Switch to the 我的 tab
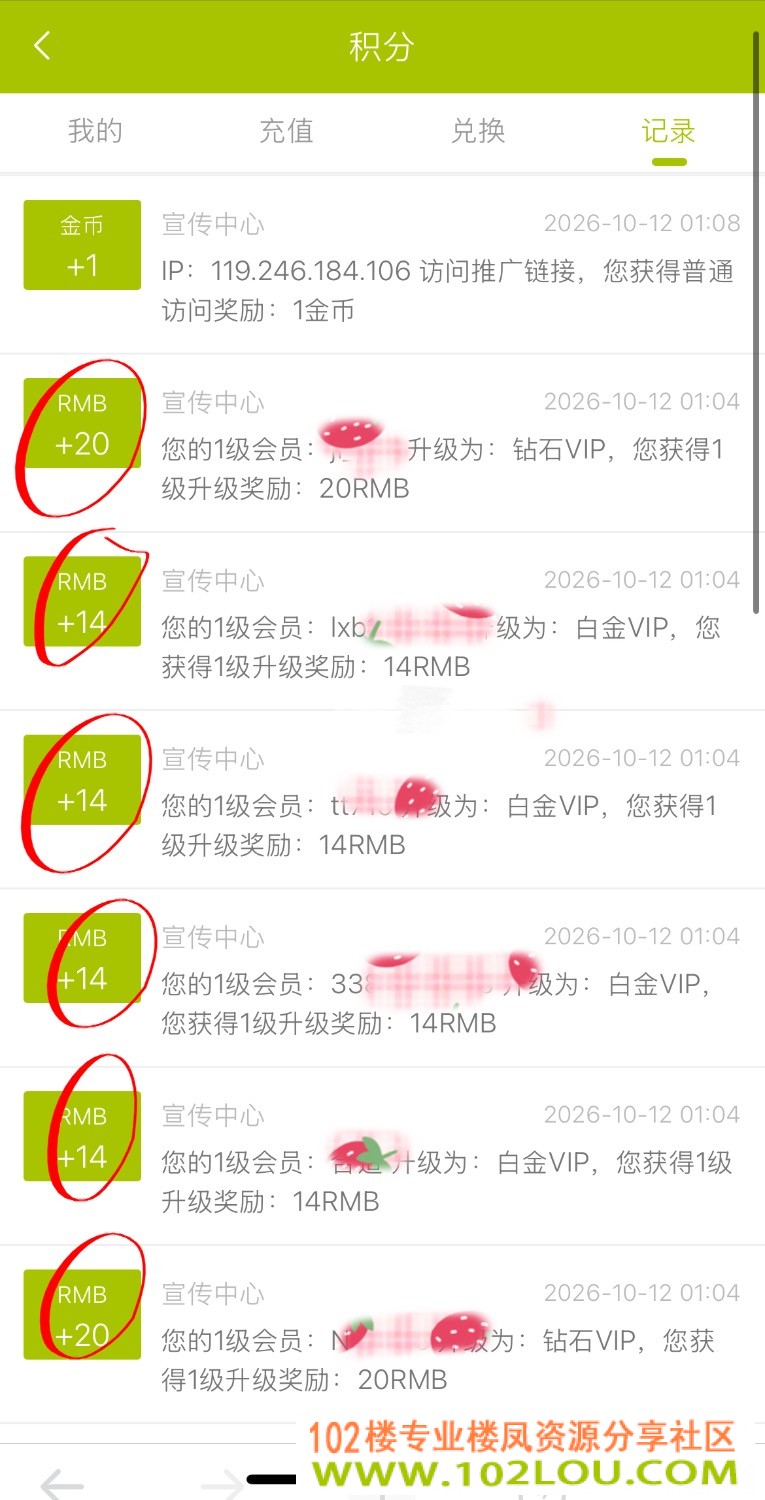 point(95,131)
